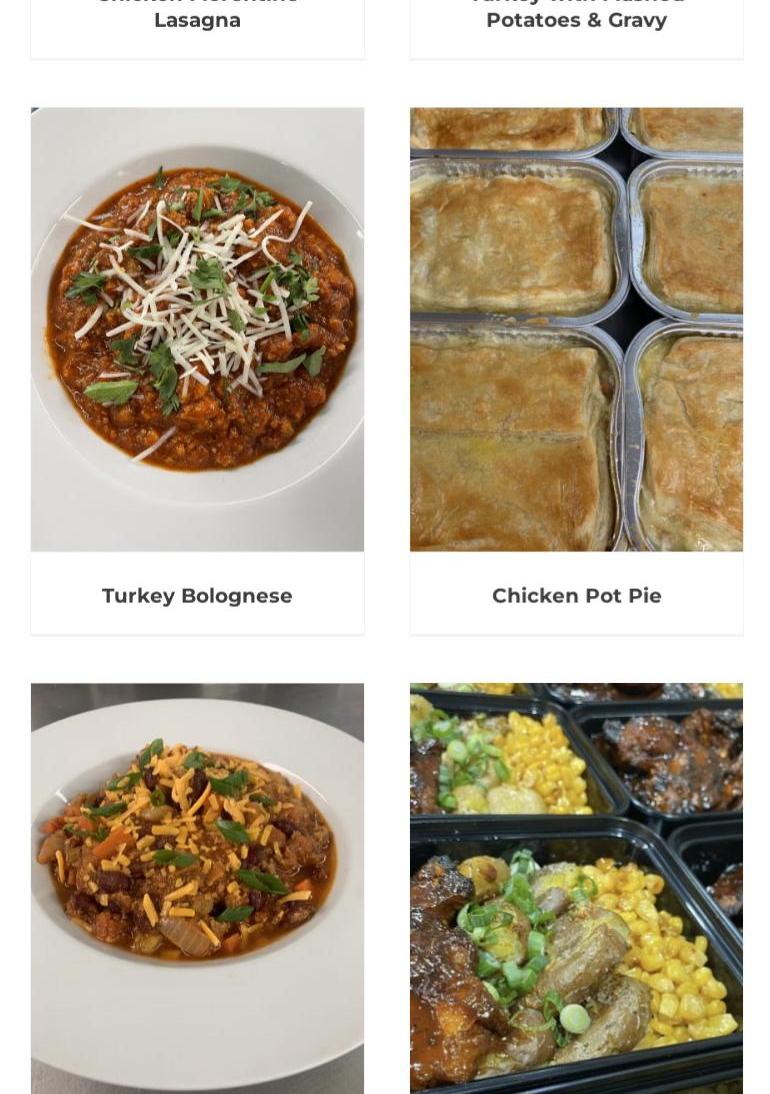This screenshot has width=770, height=1094.
Task: Open the Chicken Pot Pie meal card
Action: [576, 595]
